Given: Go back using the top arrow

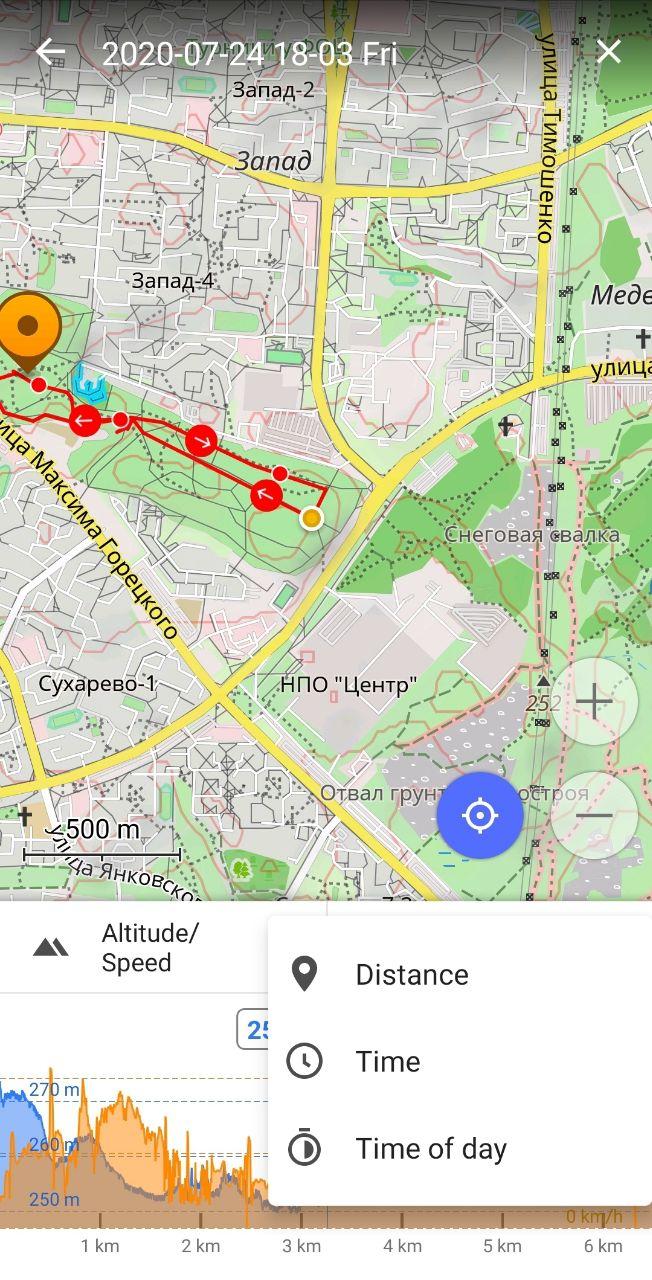Looking at the screenshot, I should pos(50,52).
